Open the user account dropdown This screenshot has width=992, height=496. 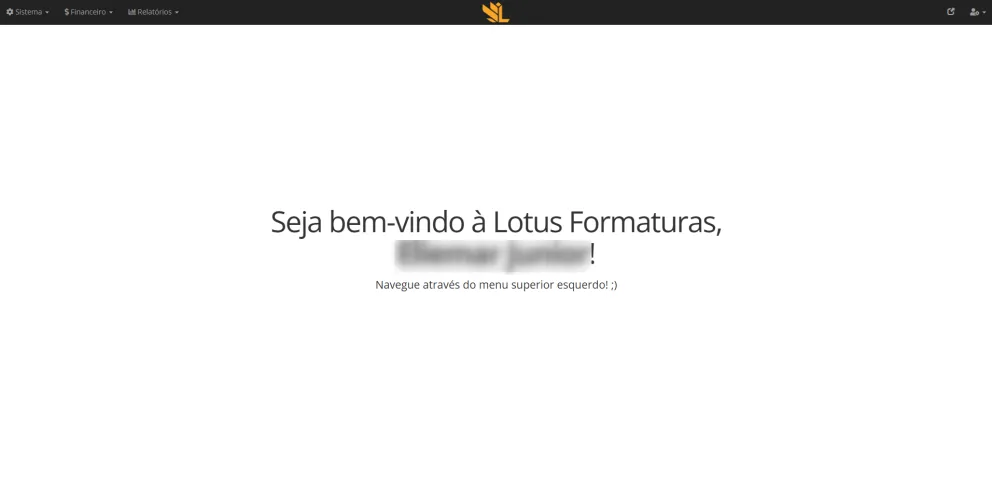point(977,12)
